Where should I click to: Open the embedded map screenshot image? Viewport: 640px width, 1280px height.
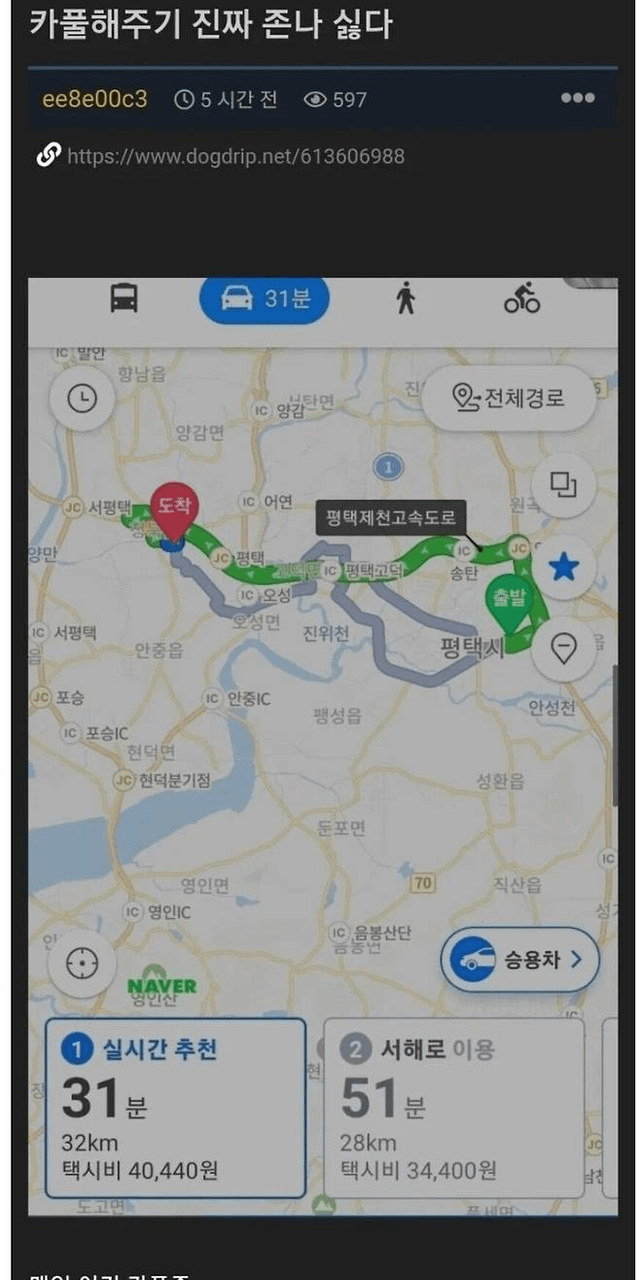322,745
